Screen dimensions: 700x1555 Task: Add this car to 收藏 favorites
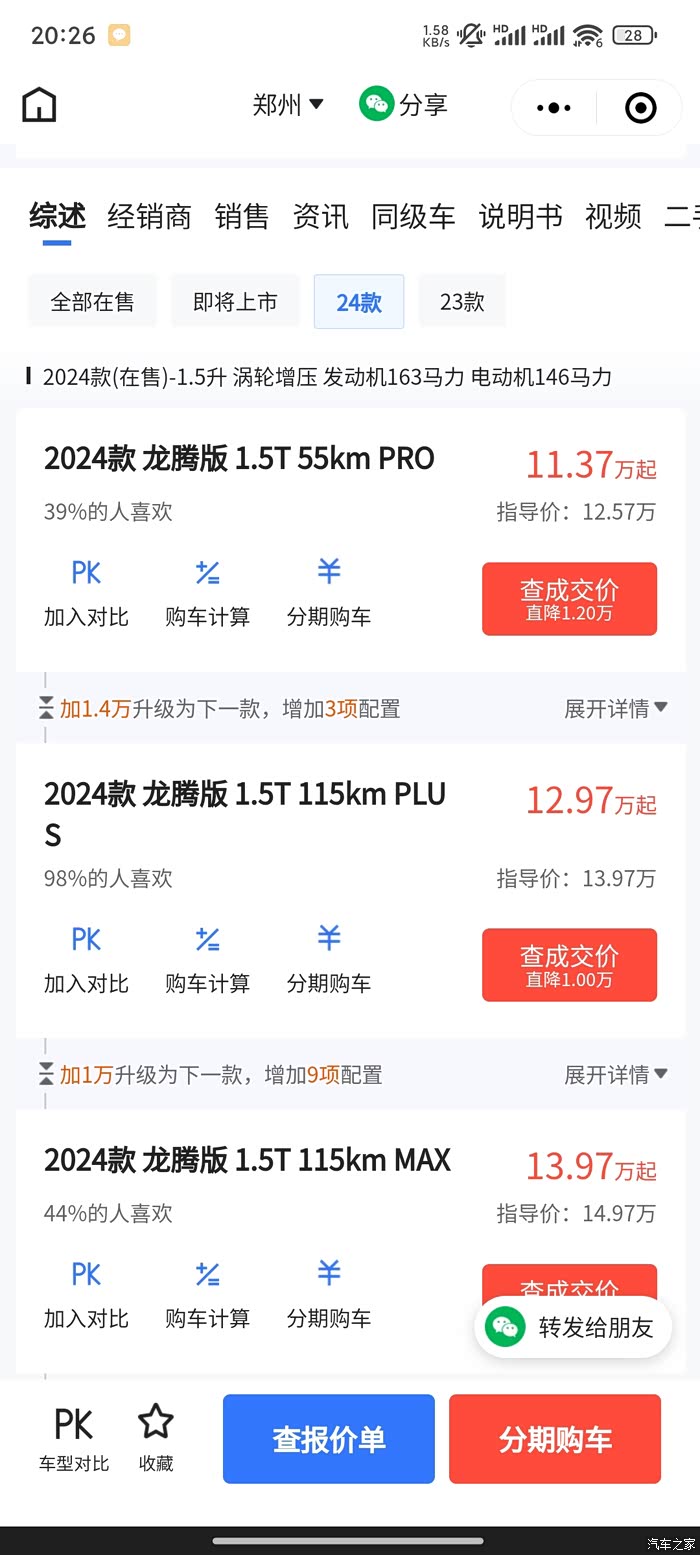(155, 1437)
